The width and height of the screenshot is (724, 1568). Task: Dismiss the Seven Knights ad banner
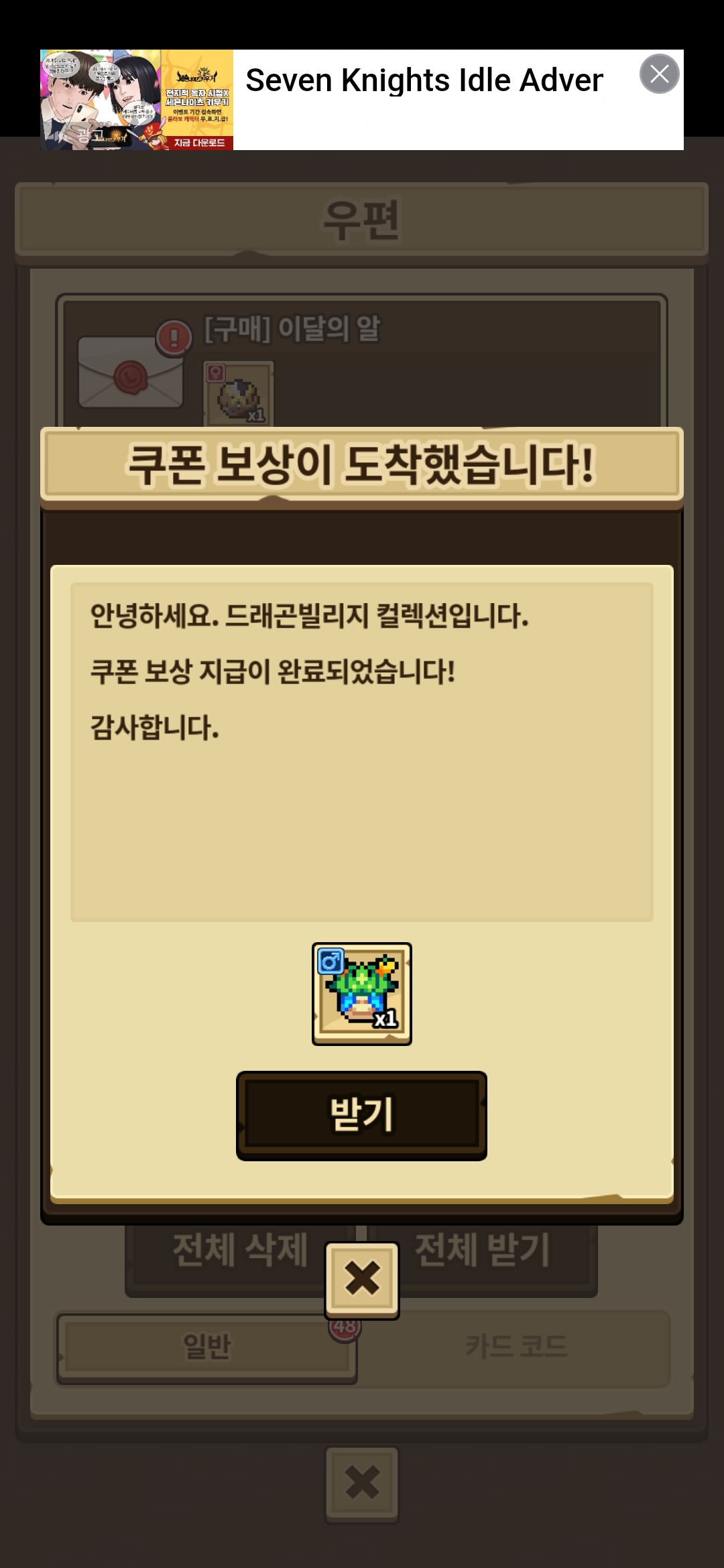tap(660, 74)
